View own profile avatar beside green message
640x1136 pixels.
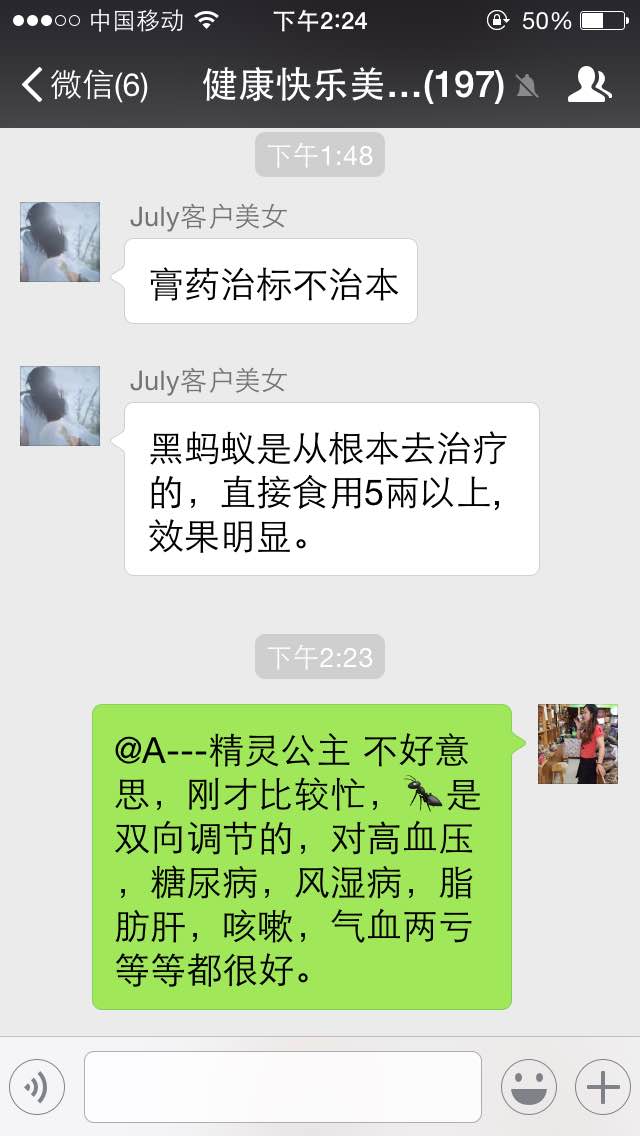click(x=578, y=744)
